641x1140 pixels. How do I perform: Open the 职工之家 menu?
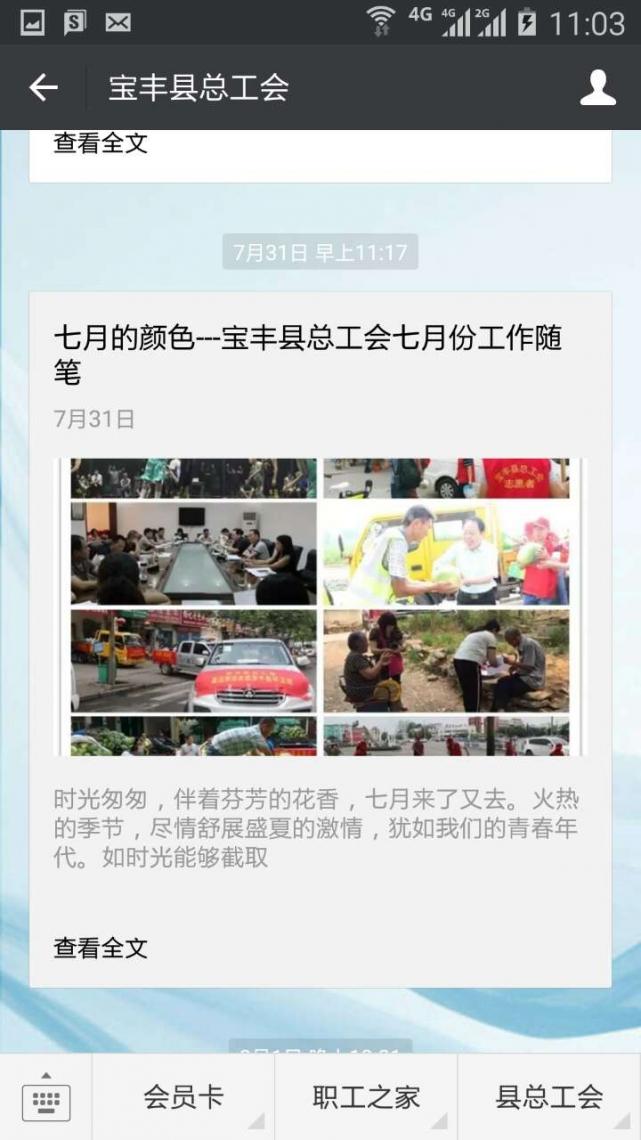pyautogui.click(x=366, y=1097)
